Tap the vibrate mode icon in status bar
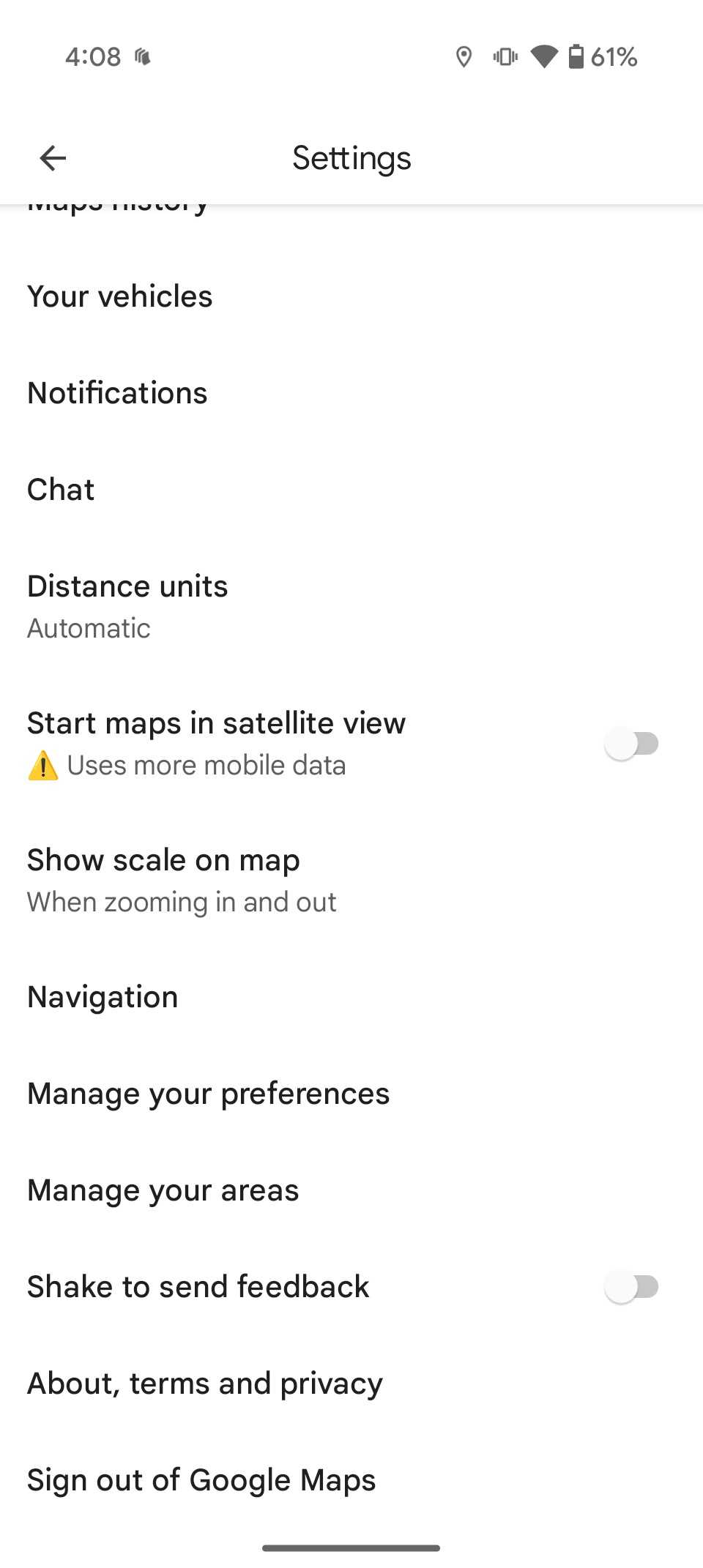 point(505,56)
